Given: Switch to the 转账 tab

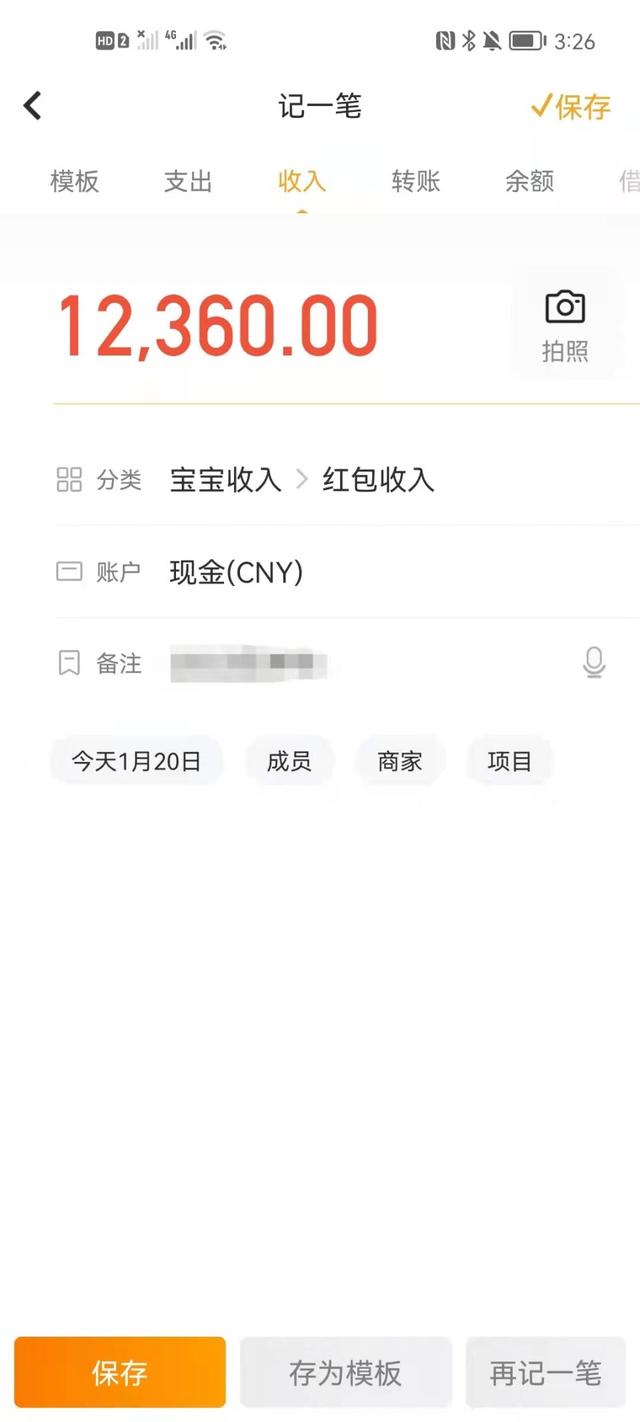Looking at the screenshot, I should [x=416, y=181].
